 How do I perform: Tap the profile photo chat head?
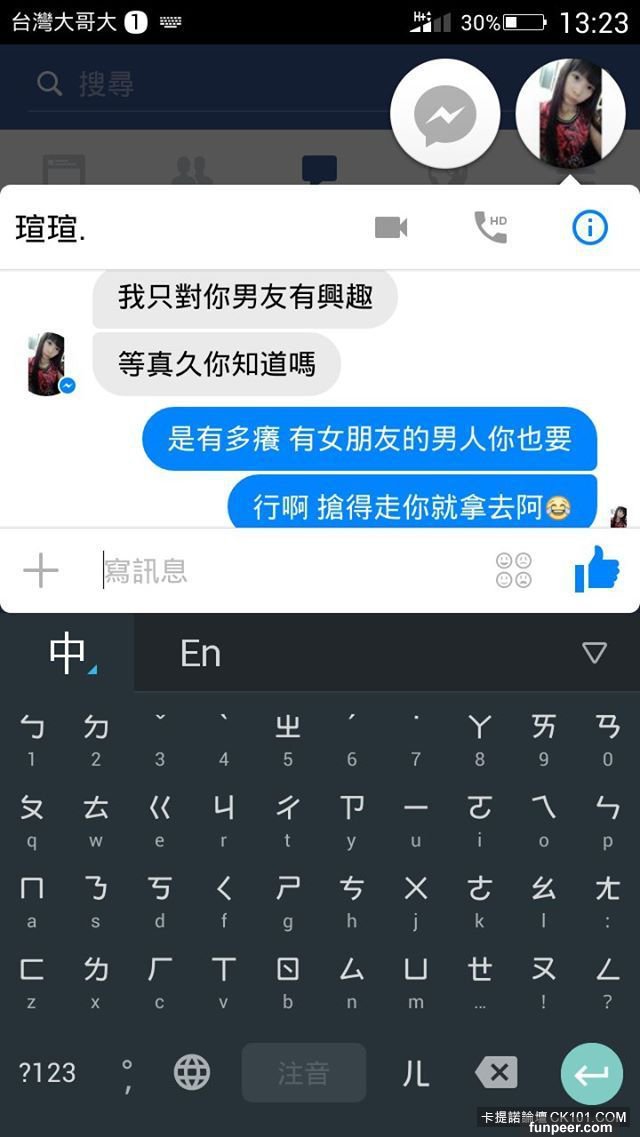(570, 112)
